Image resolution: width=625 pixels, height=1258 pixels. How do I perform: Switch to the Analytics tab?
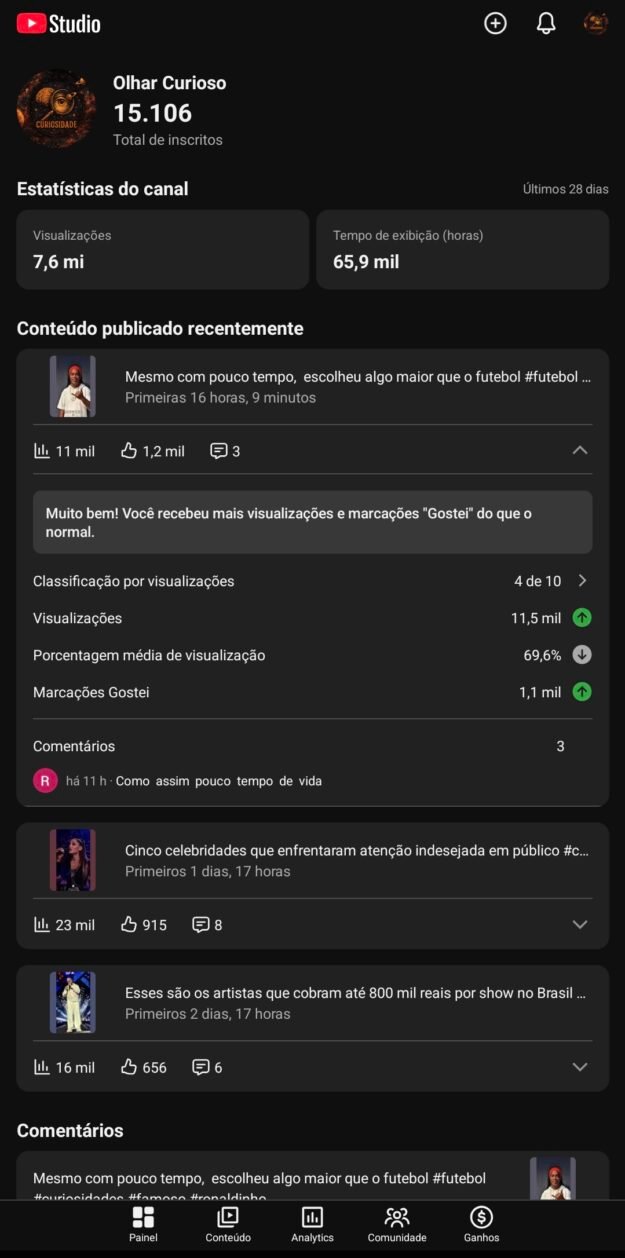click(312, 1223)
